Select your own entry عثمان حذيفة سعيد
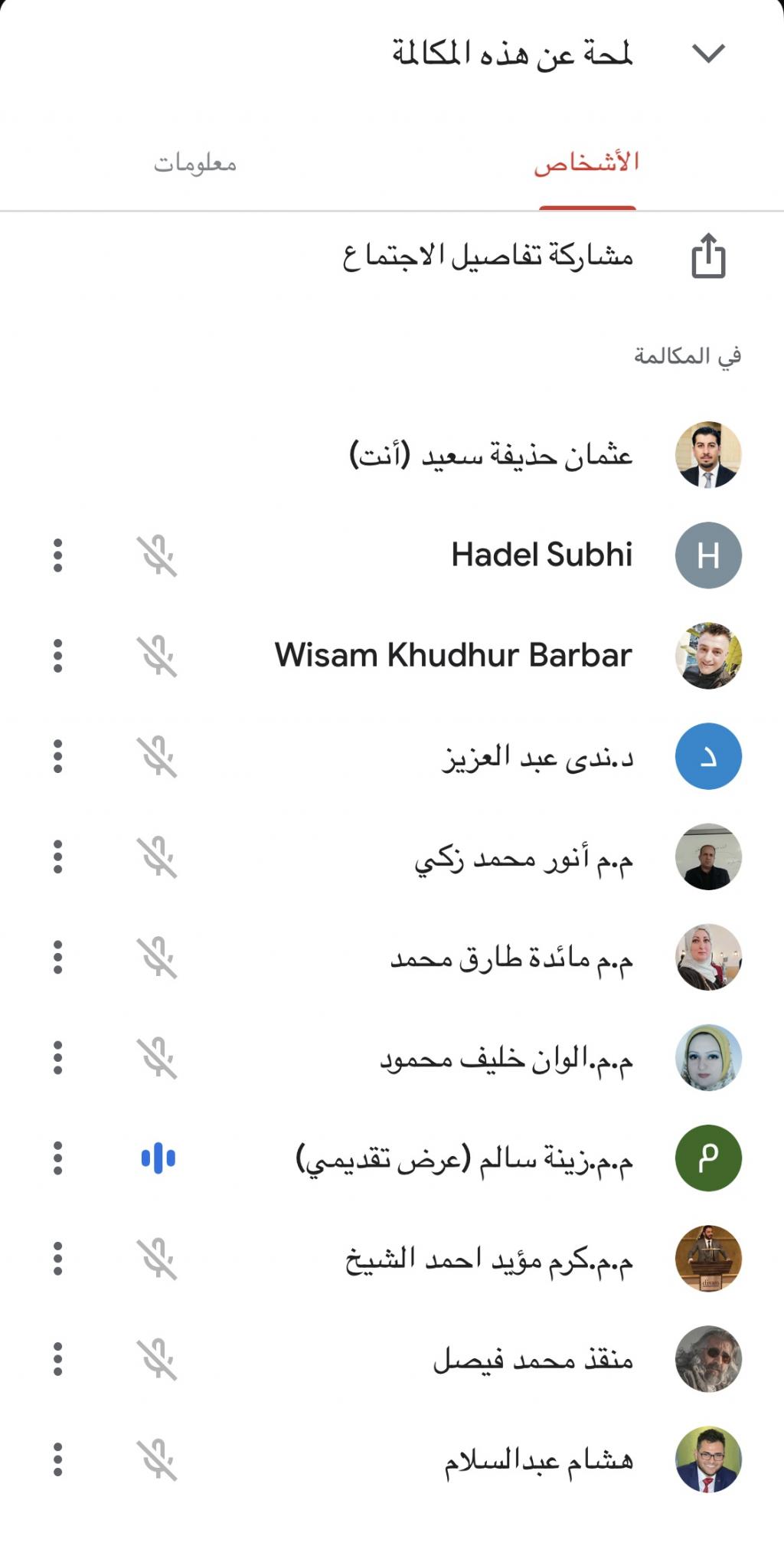The image size is (784, 1546). [x=492, y=455]
